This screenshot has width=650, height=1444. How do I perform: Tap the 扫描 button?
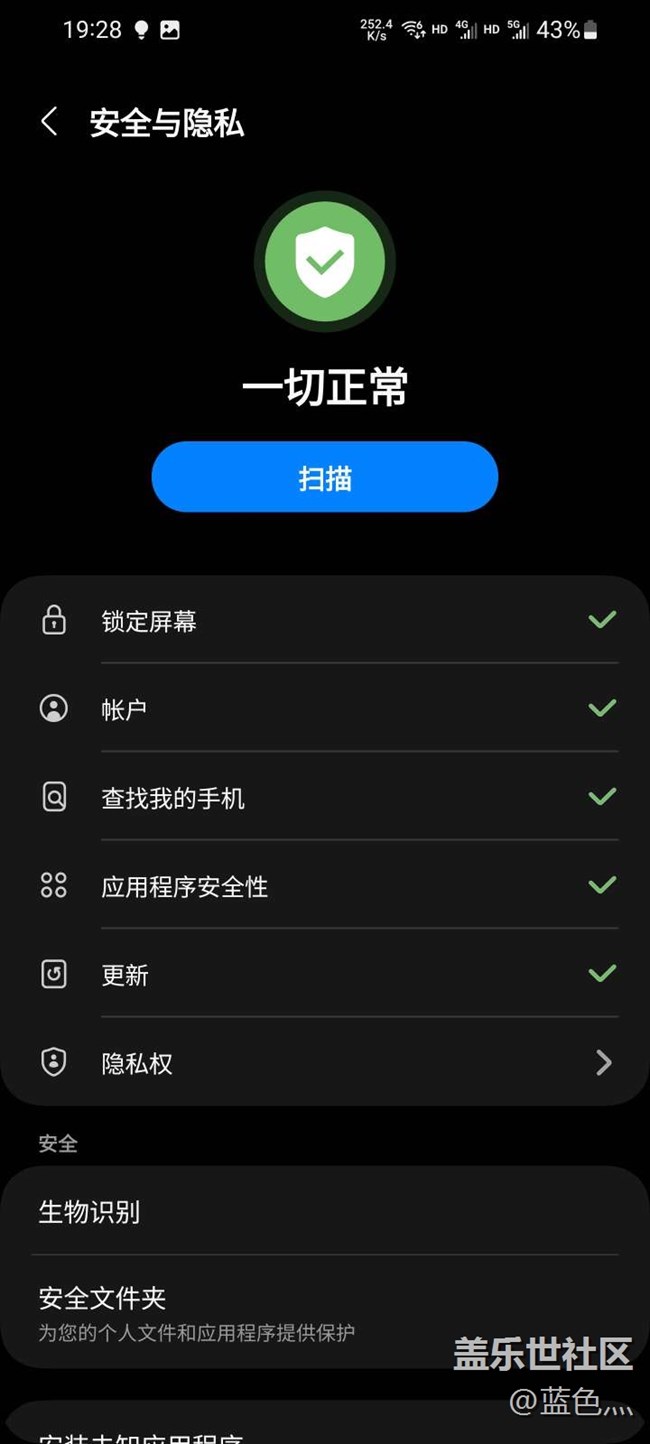pyautogui.click(x=325, y=478)
